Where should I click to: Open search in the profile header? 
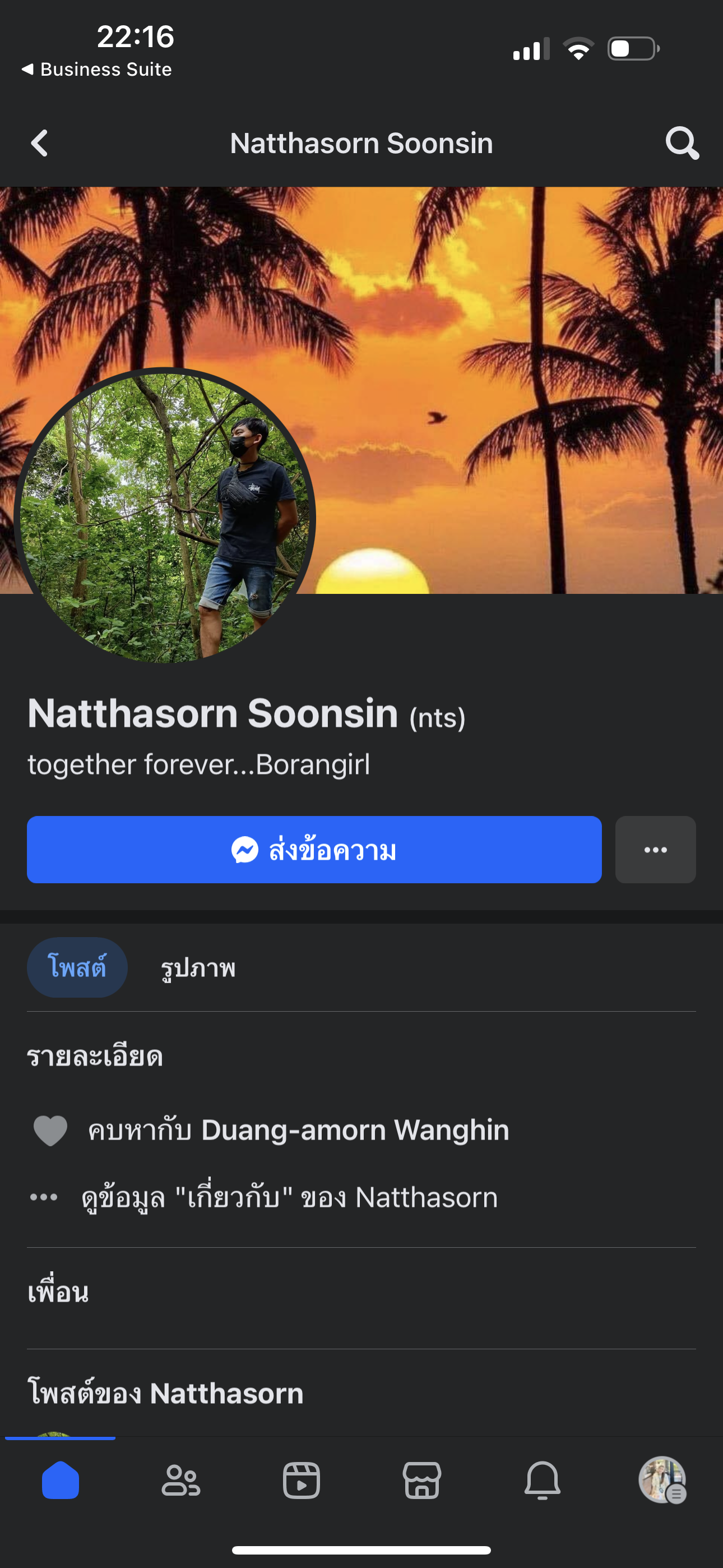point(682,144)
